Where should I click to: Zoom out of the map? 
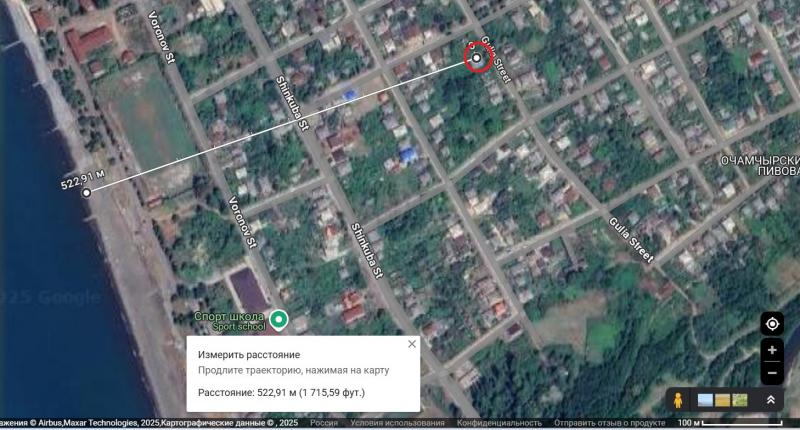coord(772,374)
